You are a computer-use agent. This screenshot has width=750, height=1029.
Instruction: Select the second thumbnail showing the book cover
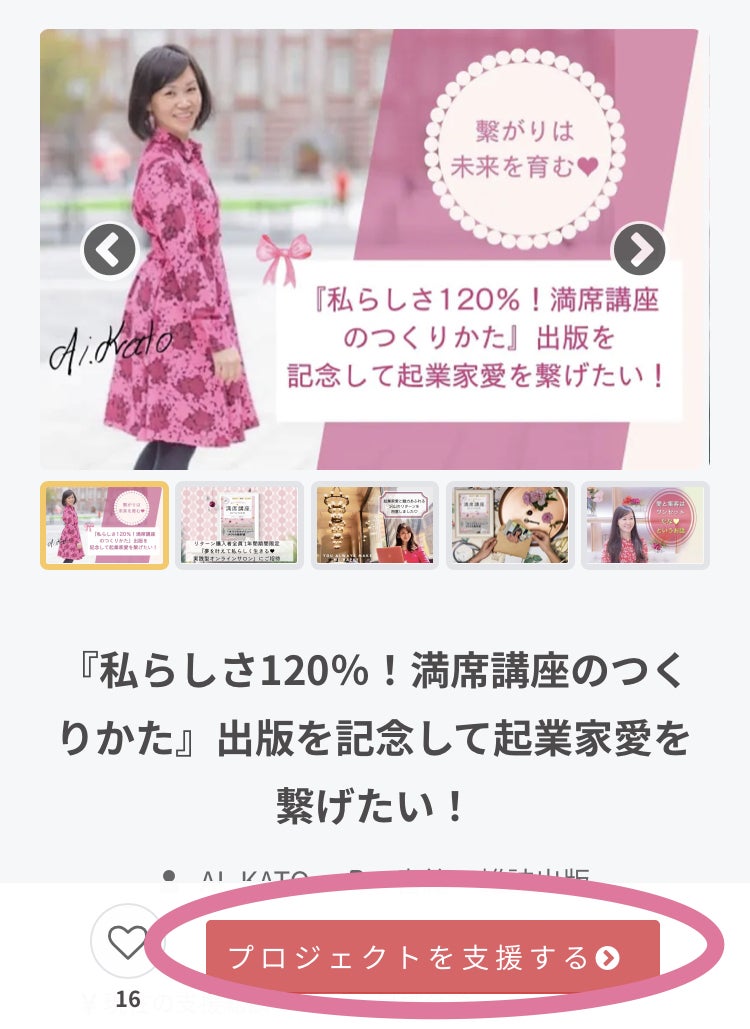(x=240, y=525)
